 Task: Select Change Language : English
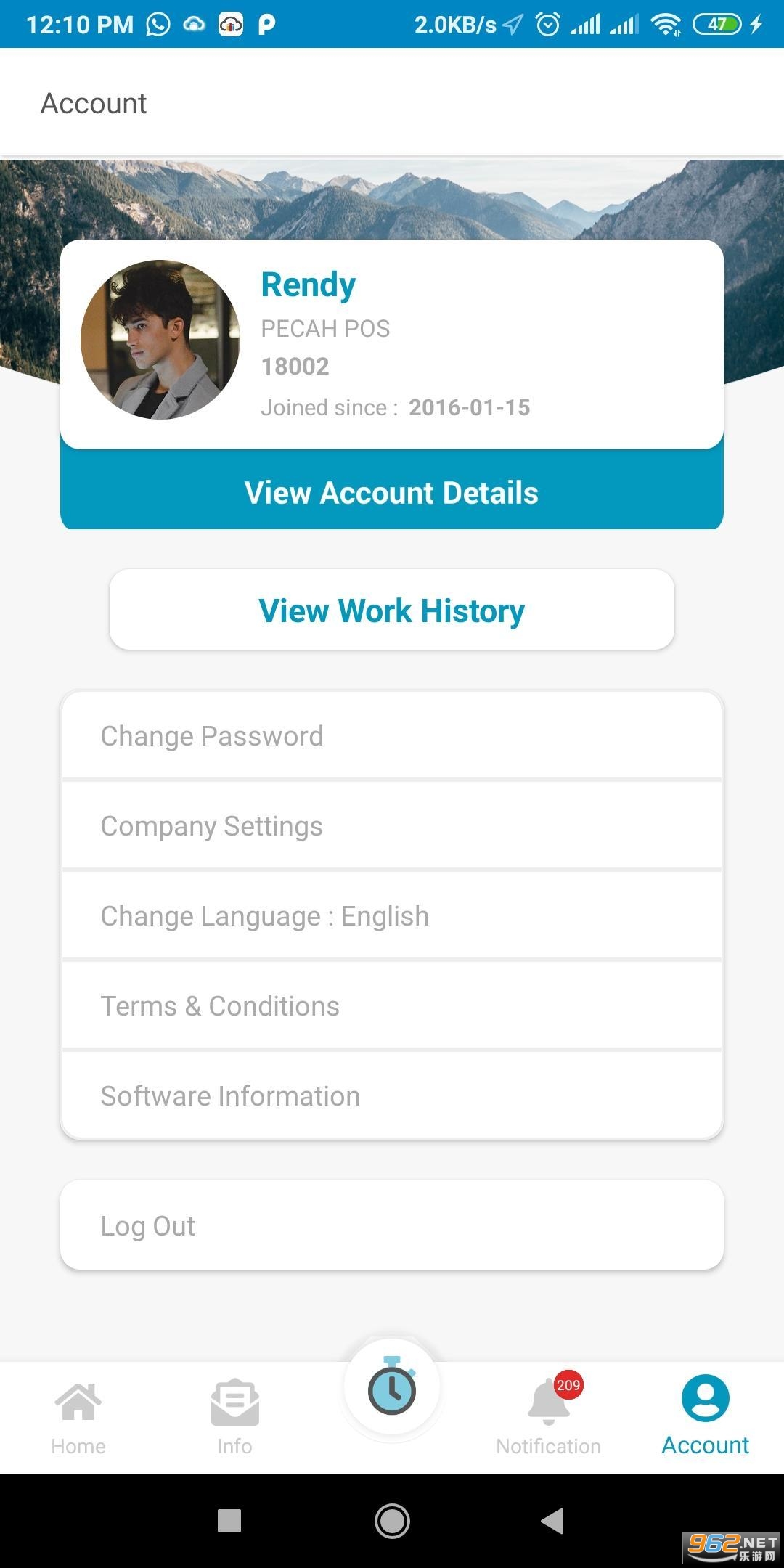[x=391, y=916]
